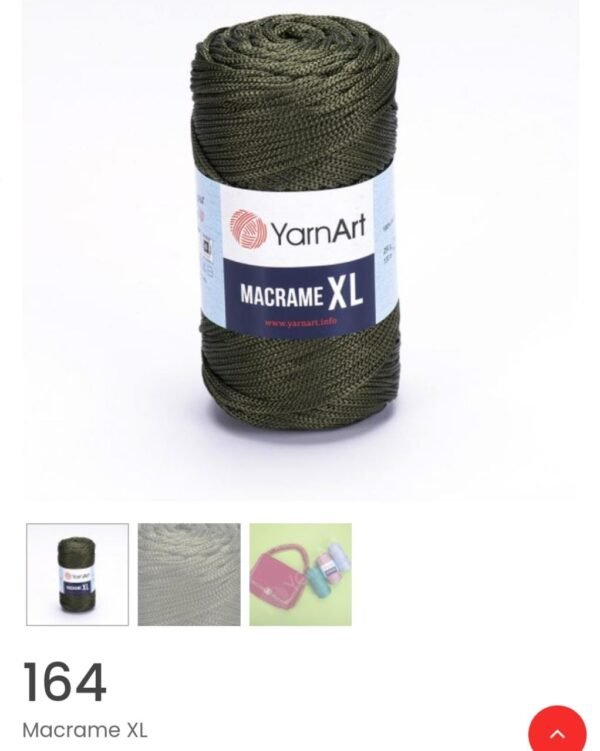Screen dimensions: 600x751
Task: Show the pink bag project thumbnail
Action: click(x=300, y=574)
